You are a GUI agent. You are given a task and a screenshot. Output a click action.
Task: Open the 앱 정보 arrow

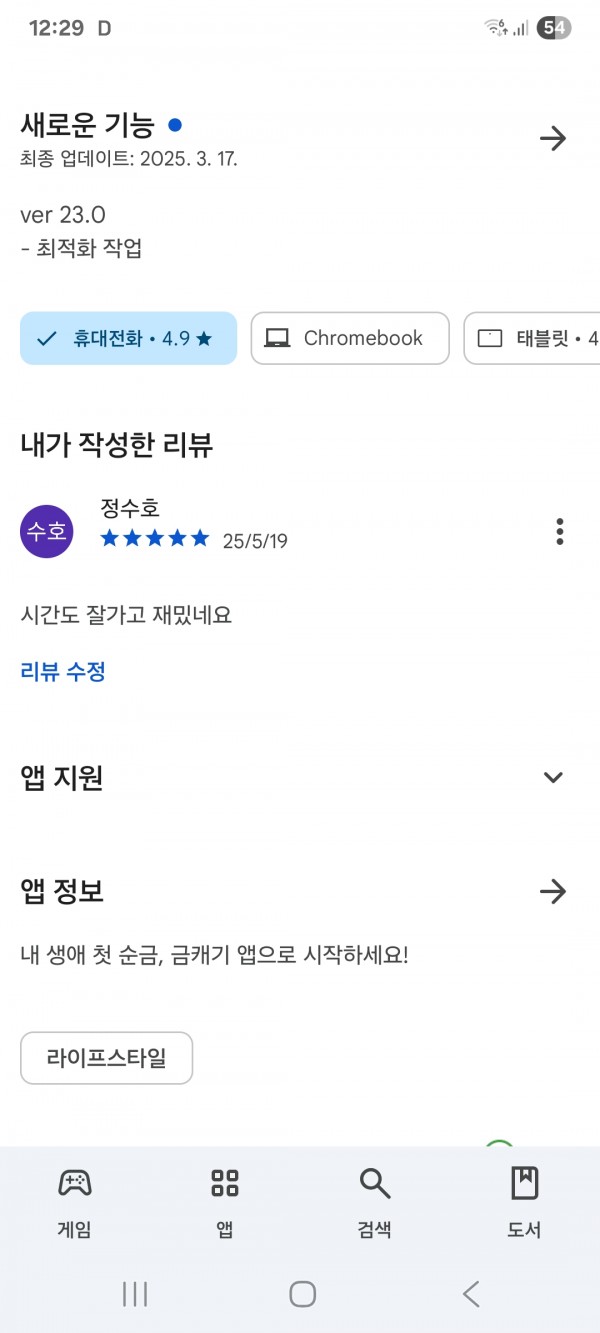pyautogui.click(x=553, y=891)
